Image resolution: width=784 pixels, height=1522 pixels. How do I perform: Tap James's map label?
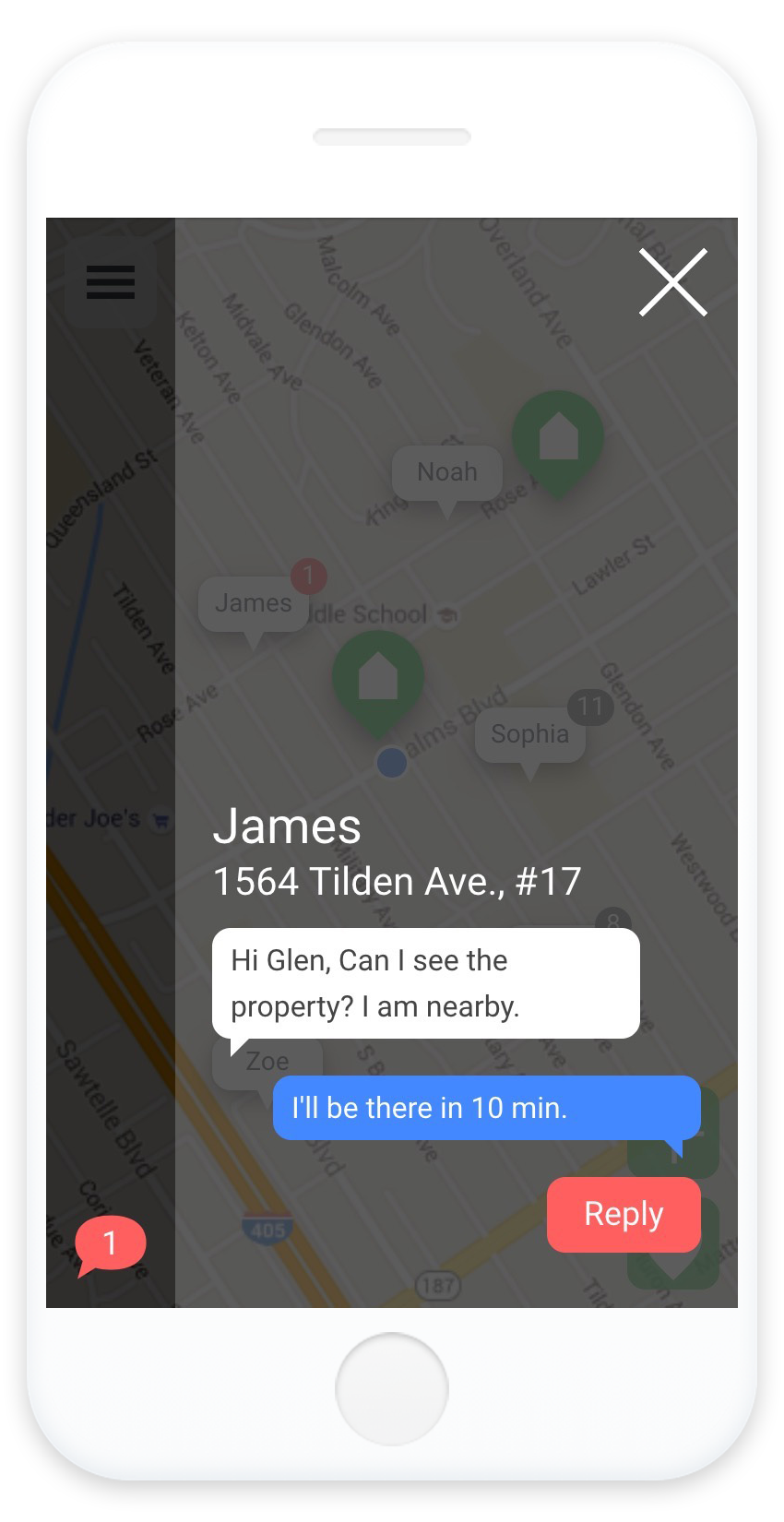coord(253,604)
